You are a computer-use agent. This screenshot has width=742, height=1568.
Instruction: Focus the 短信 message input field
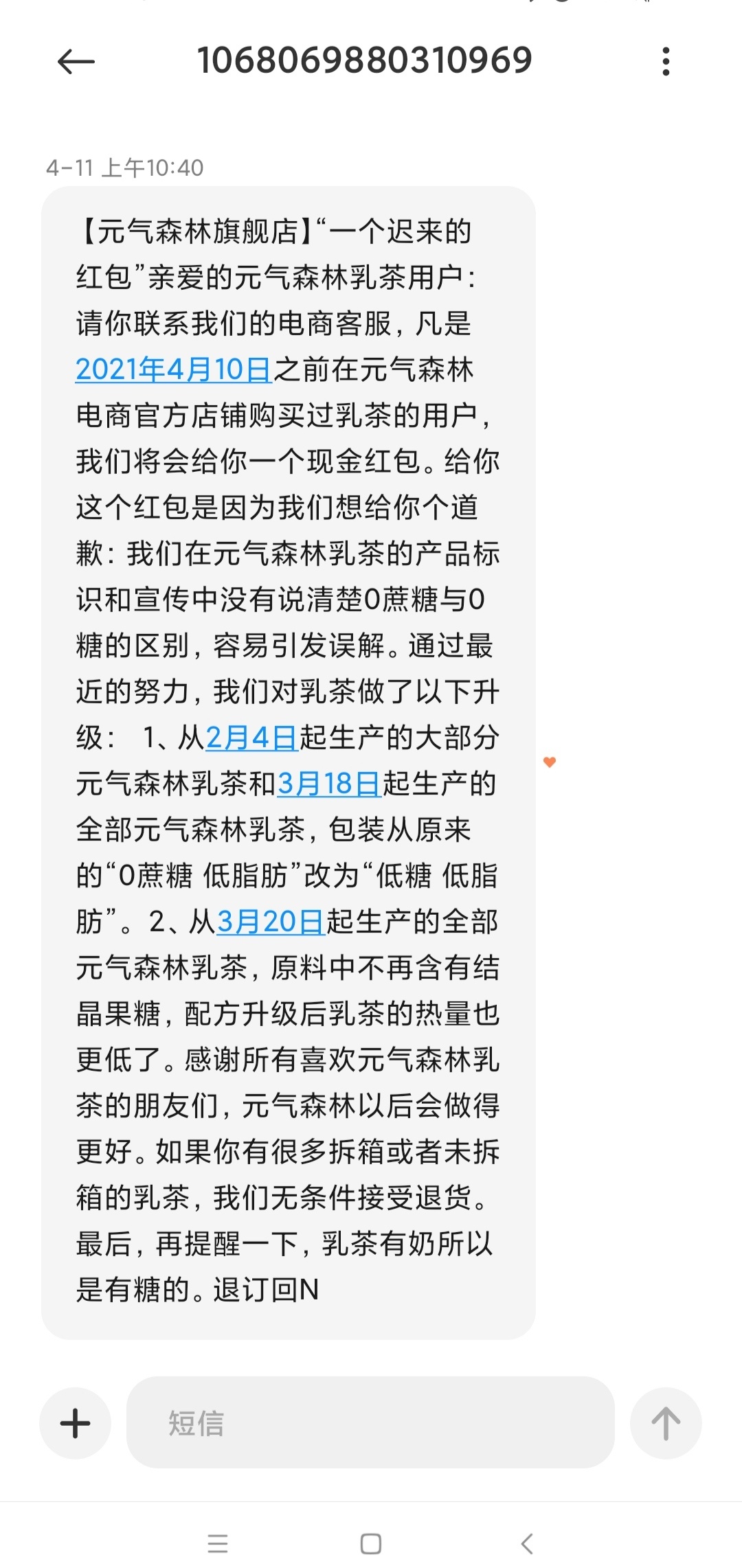click(370, 1423)
